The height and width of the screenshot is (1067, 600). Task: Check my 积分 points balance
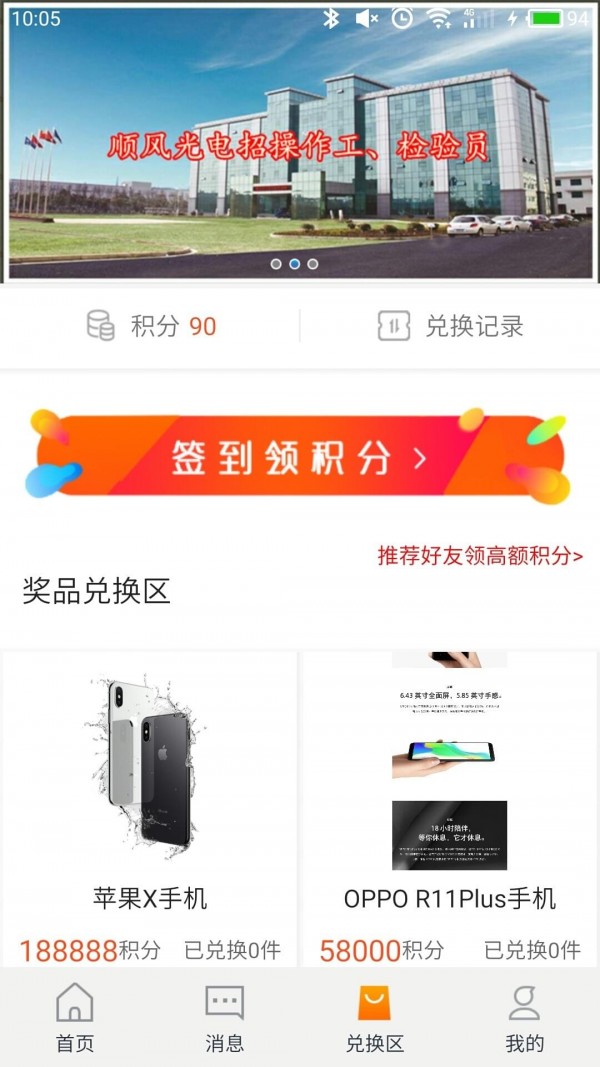(x=151, y=326)
